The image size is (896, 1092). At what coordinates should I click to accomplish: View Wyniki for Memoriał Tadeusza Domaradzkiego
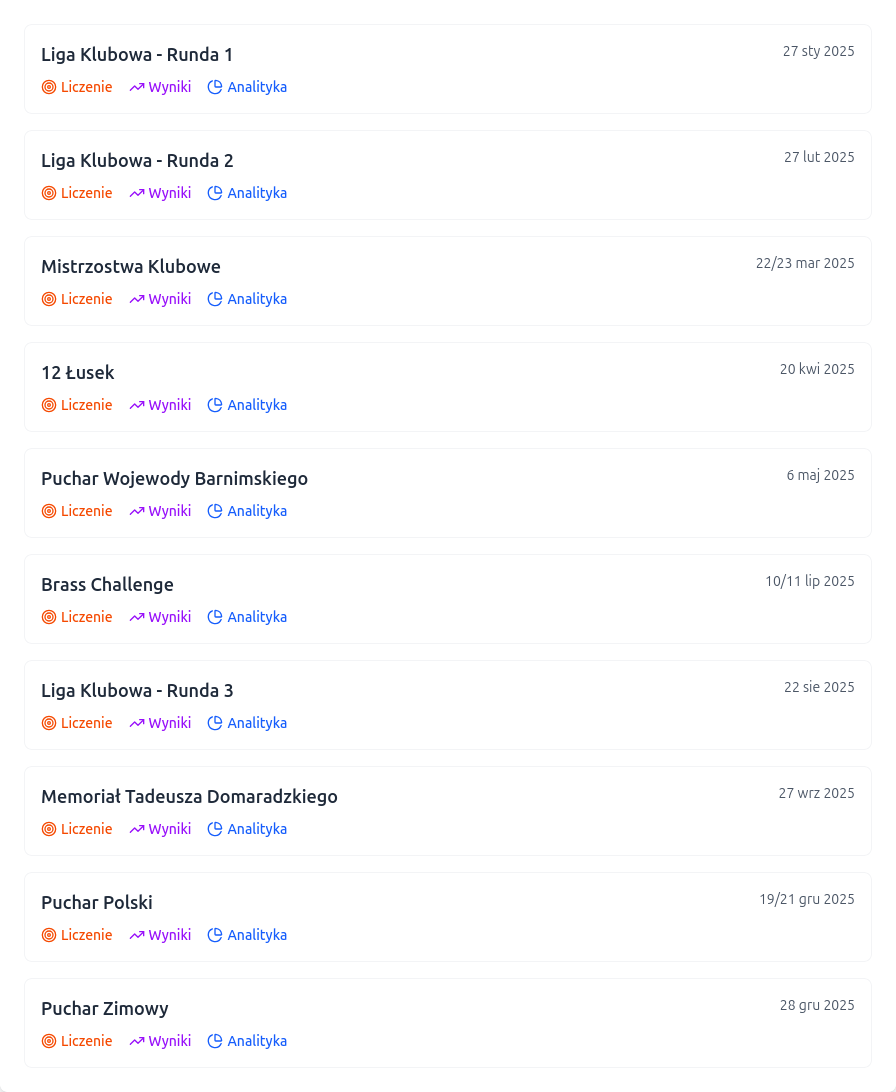[x=160, y=829]
